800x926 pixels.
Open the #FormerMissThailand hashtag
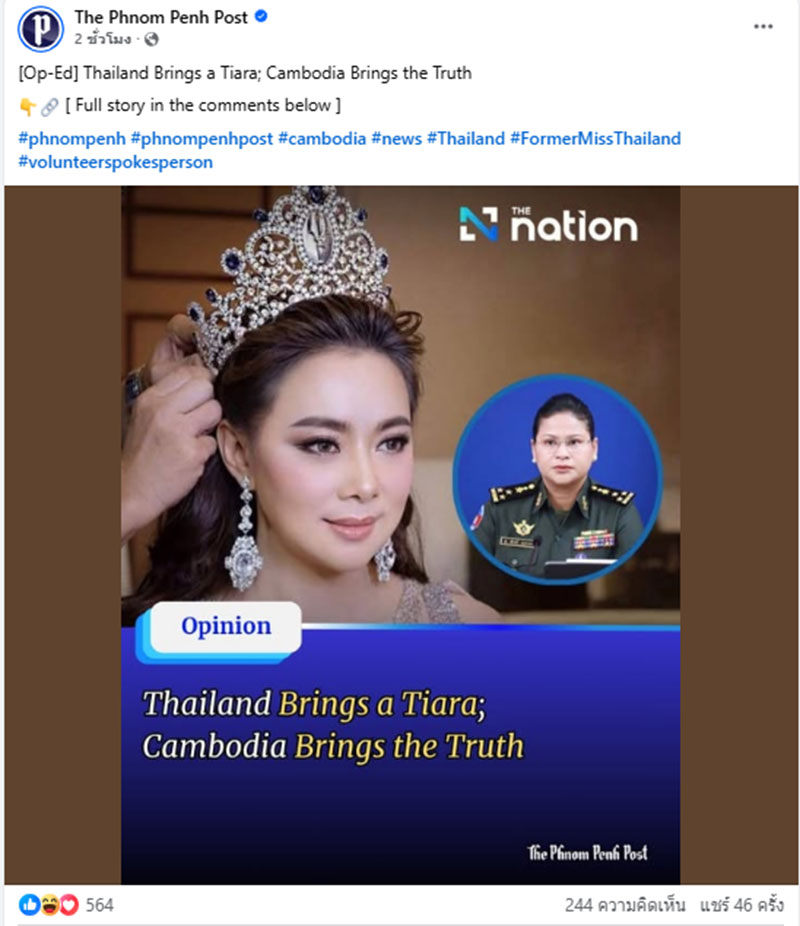tap(595, 139)
